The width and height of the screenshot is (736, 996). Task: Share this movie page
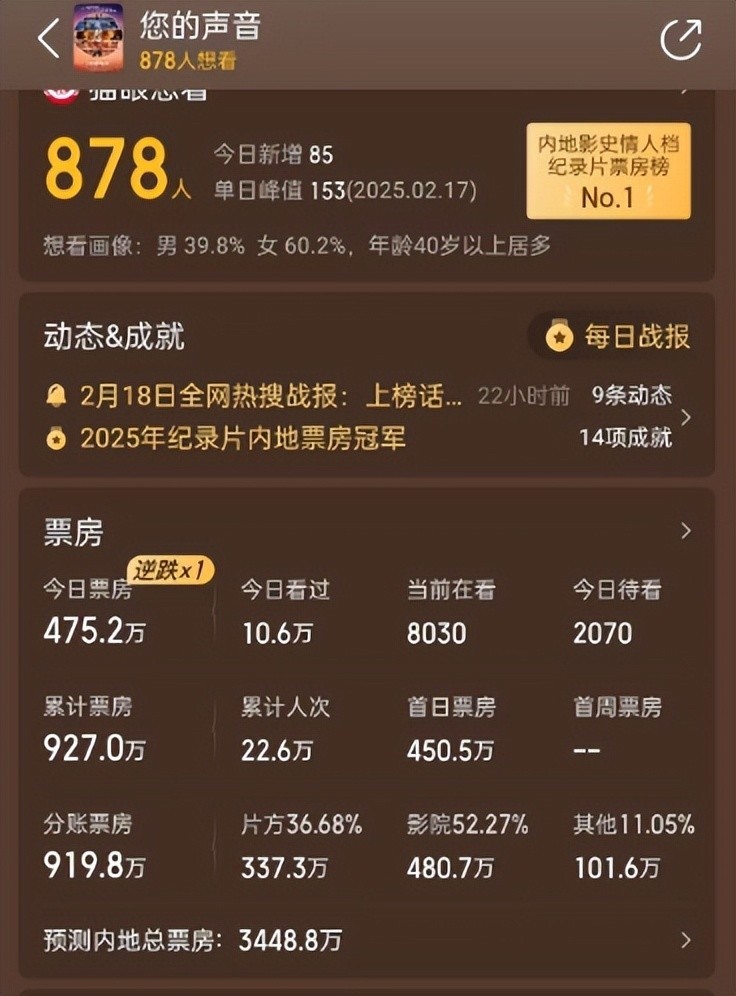682,40
